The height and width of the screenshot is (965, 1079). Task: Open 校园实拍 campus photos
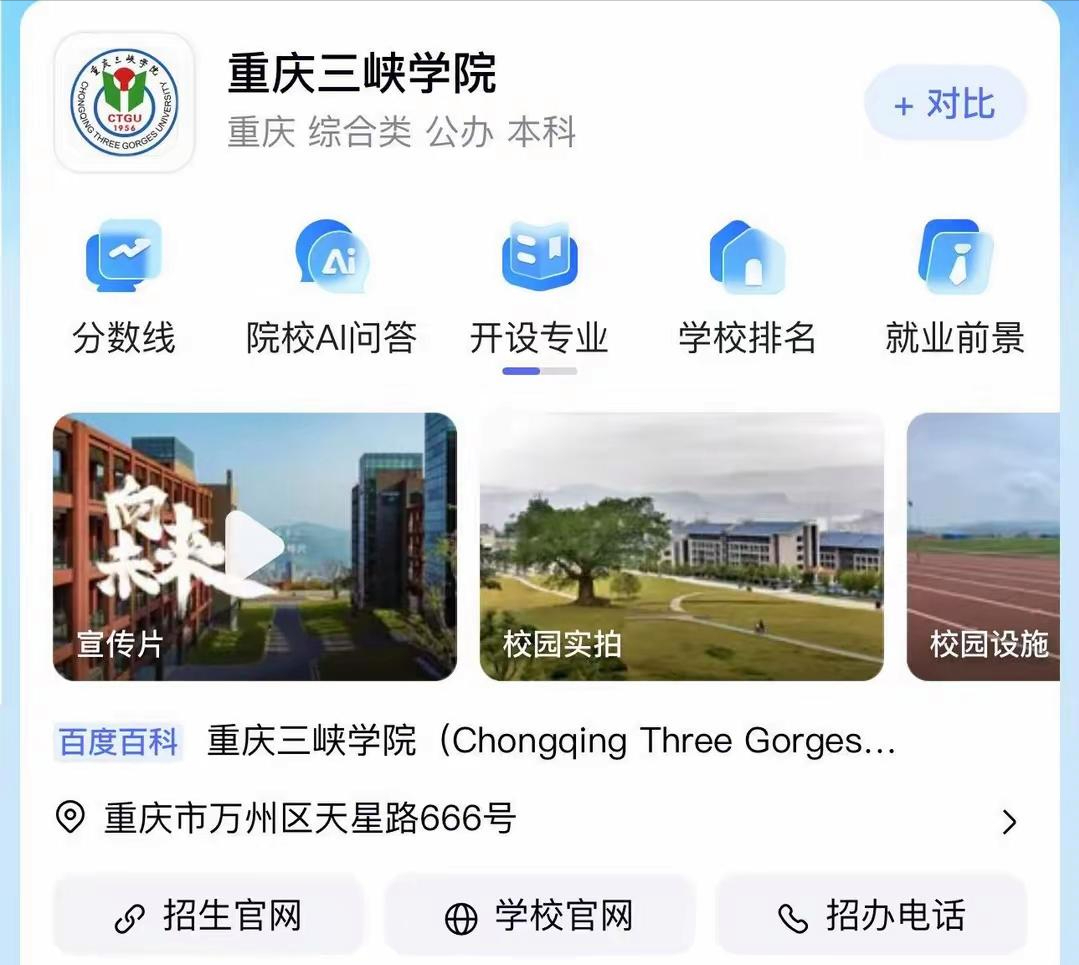(x=682, y=547)
